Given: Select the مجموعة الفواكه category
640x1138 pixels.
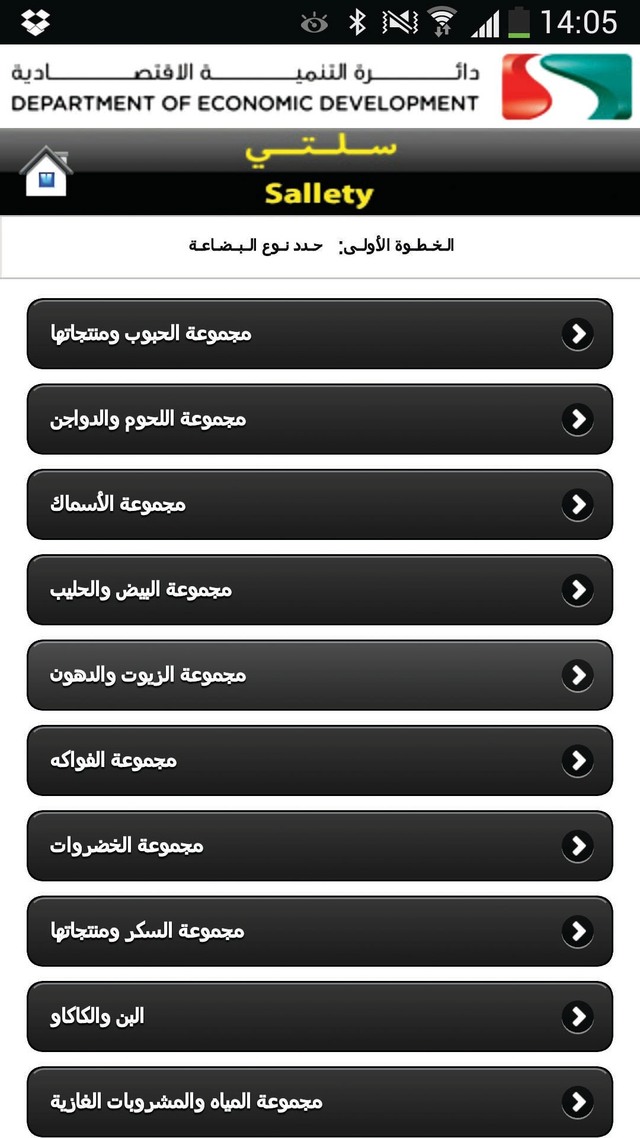Looking at the screenshot, I should point(320,760).
